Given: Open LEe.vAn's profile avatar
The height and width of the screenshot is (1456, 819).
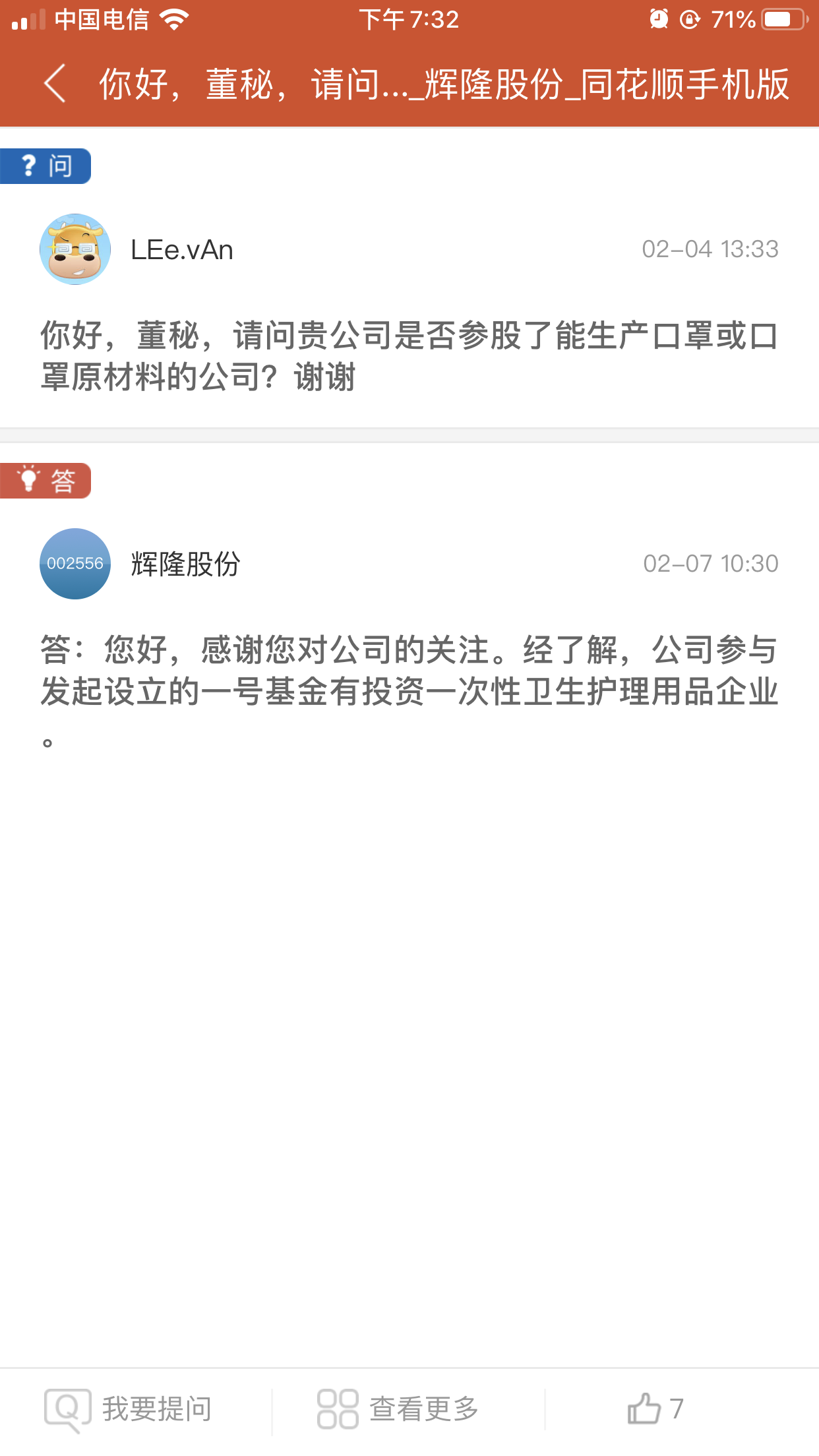Looking at the screenshot, I should [x=75, y=249].
